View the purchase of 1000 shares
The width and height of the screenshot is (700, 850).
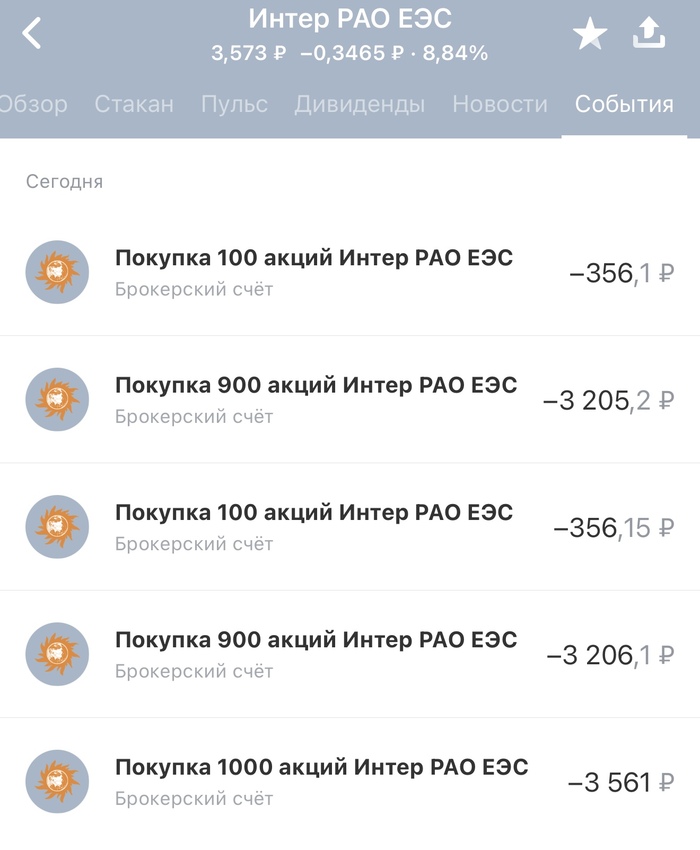pyautogui.click(x=350, y=781)
